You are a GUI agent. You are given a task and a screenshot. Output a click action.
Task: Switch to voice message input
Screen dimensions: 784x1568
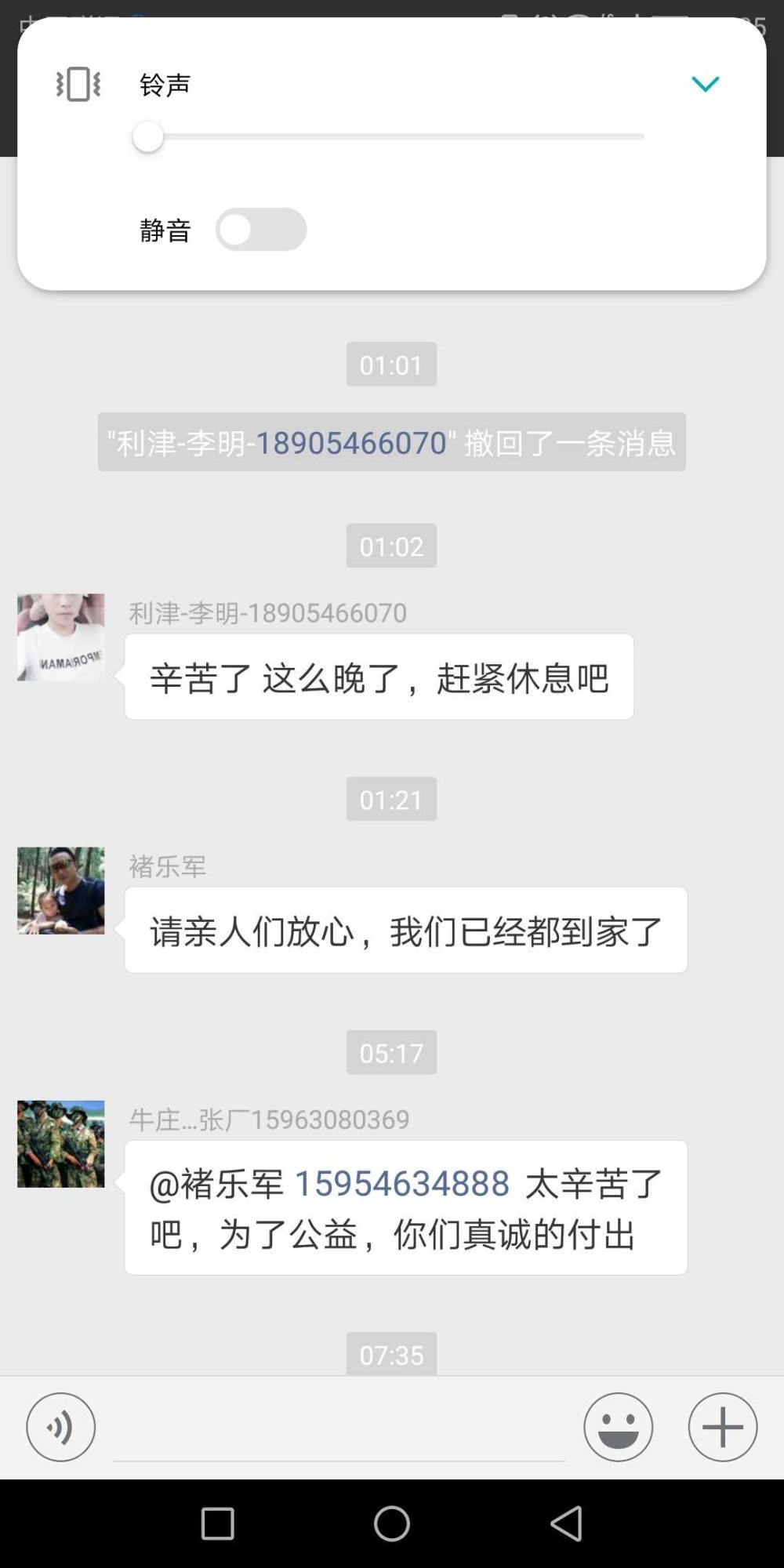pyautogui.click(x=61, y=1427)
